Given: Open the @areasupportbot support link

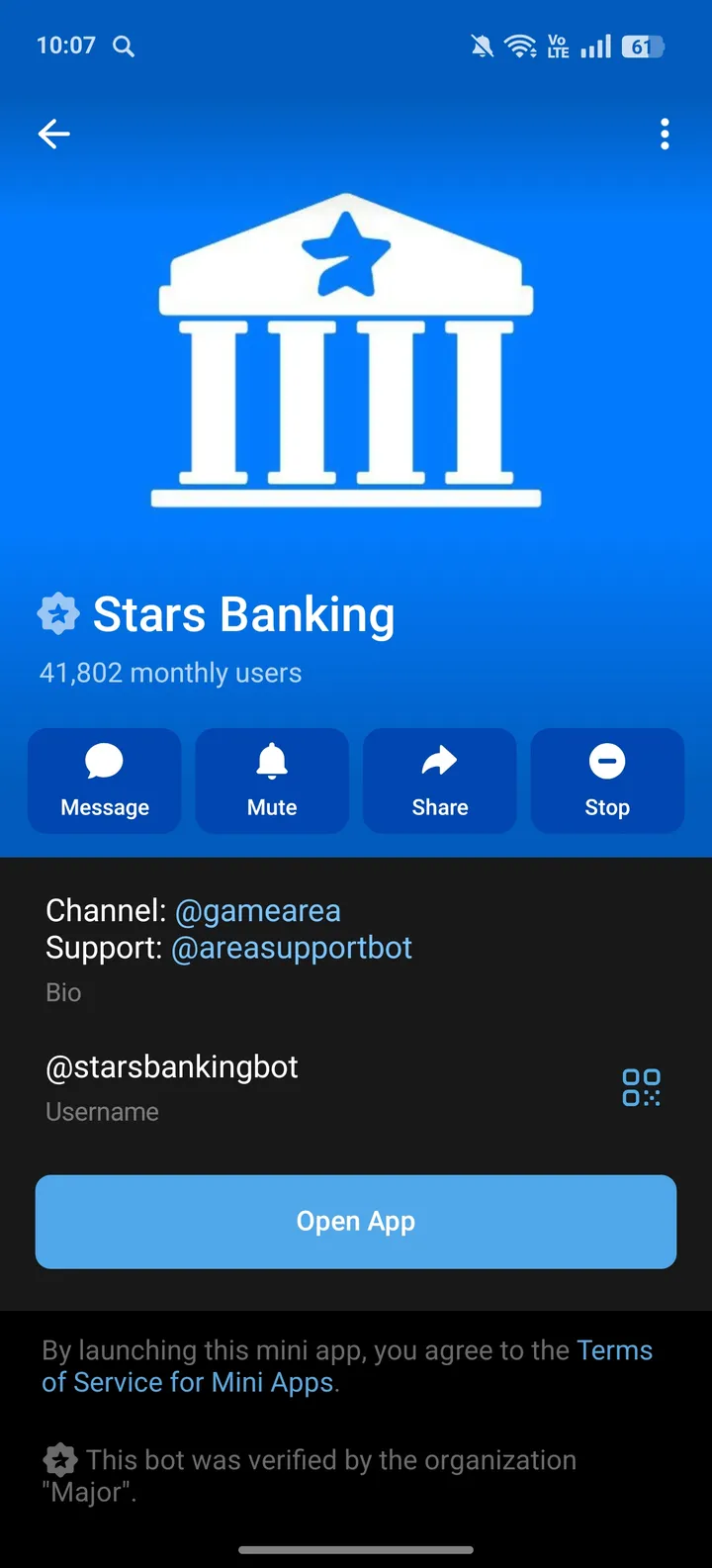Looking at the screenshot, I should click(292, 948).
